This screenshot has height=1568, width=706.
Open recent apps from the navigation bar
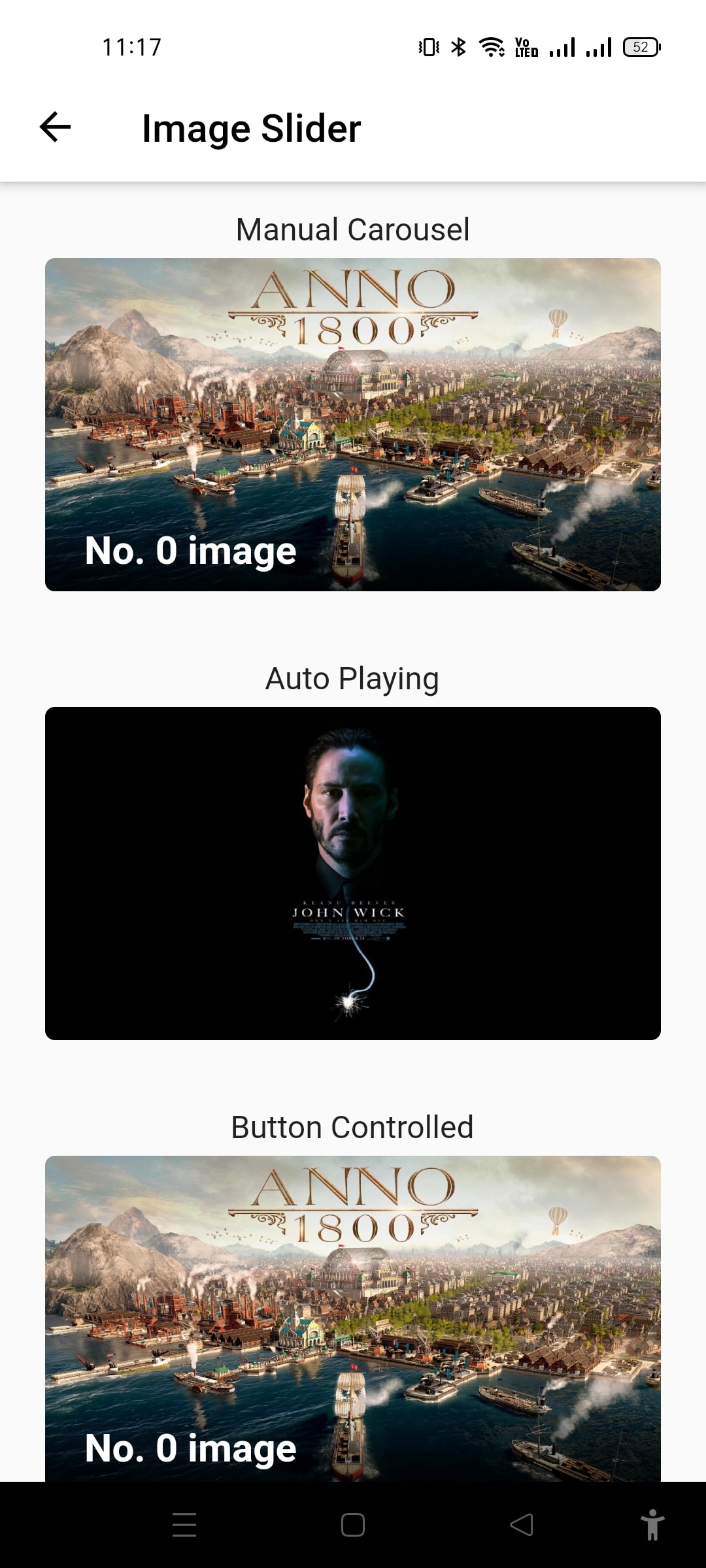(x=184, y=1525)
